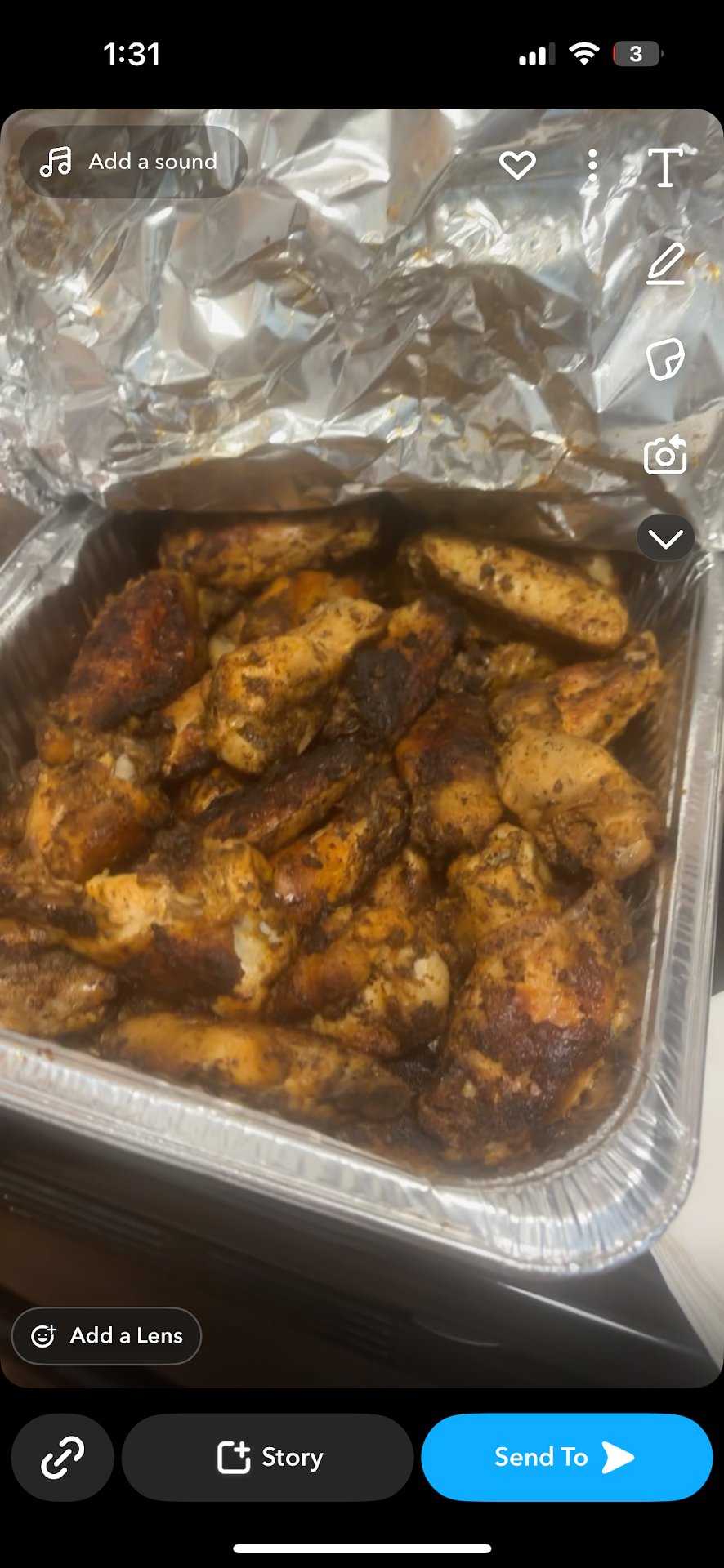Add text caption with the T tool
The image size is (724, 1568).
pos(665,167)
